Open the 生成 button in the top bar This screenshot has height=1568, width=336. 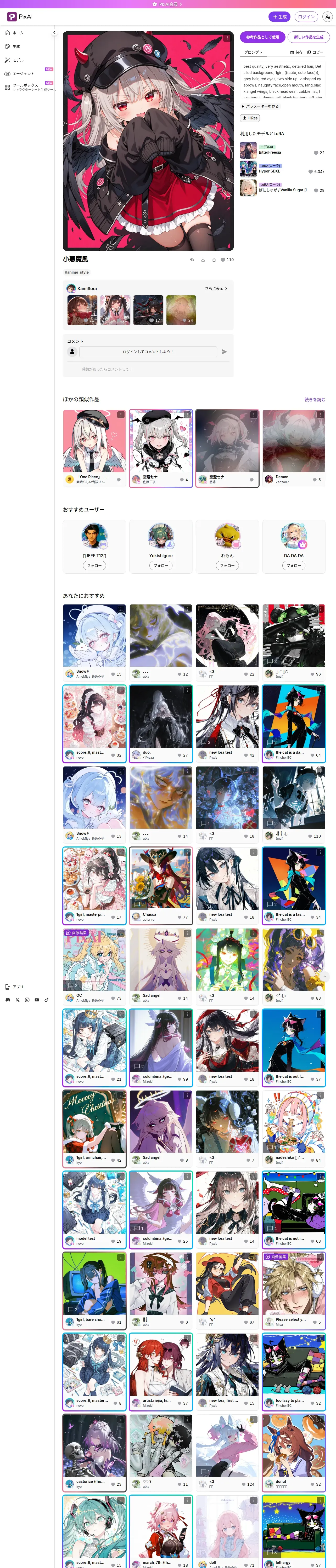(280, 17)
